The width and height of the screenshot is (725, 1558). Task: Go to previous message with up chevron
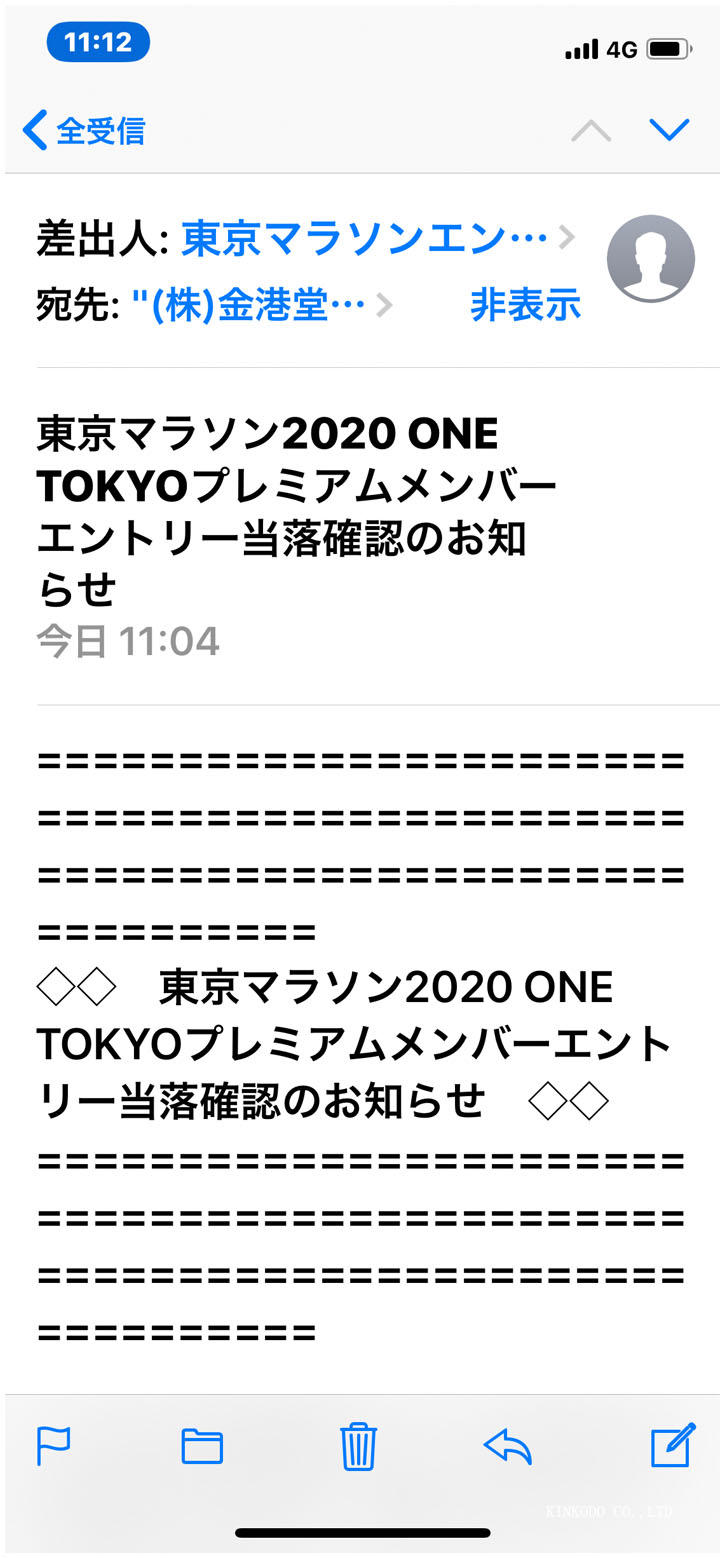coord(589,128)
